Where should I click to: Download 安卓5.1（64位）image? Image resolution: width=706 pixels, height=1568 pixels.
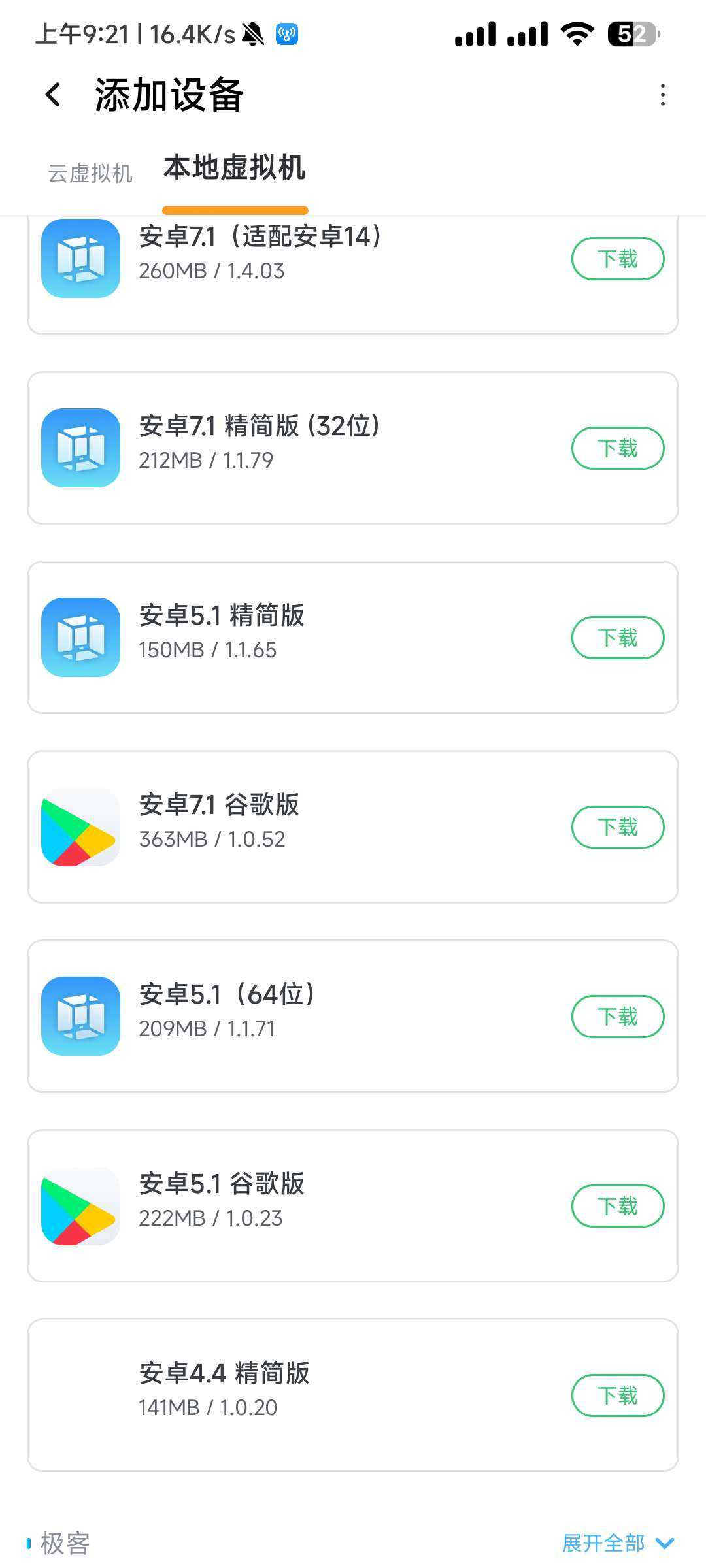[x=618, y=1017]
